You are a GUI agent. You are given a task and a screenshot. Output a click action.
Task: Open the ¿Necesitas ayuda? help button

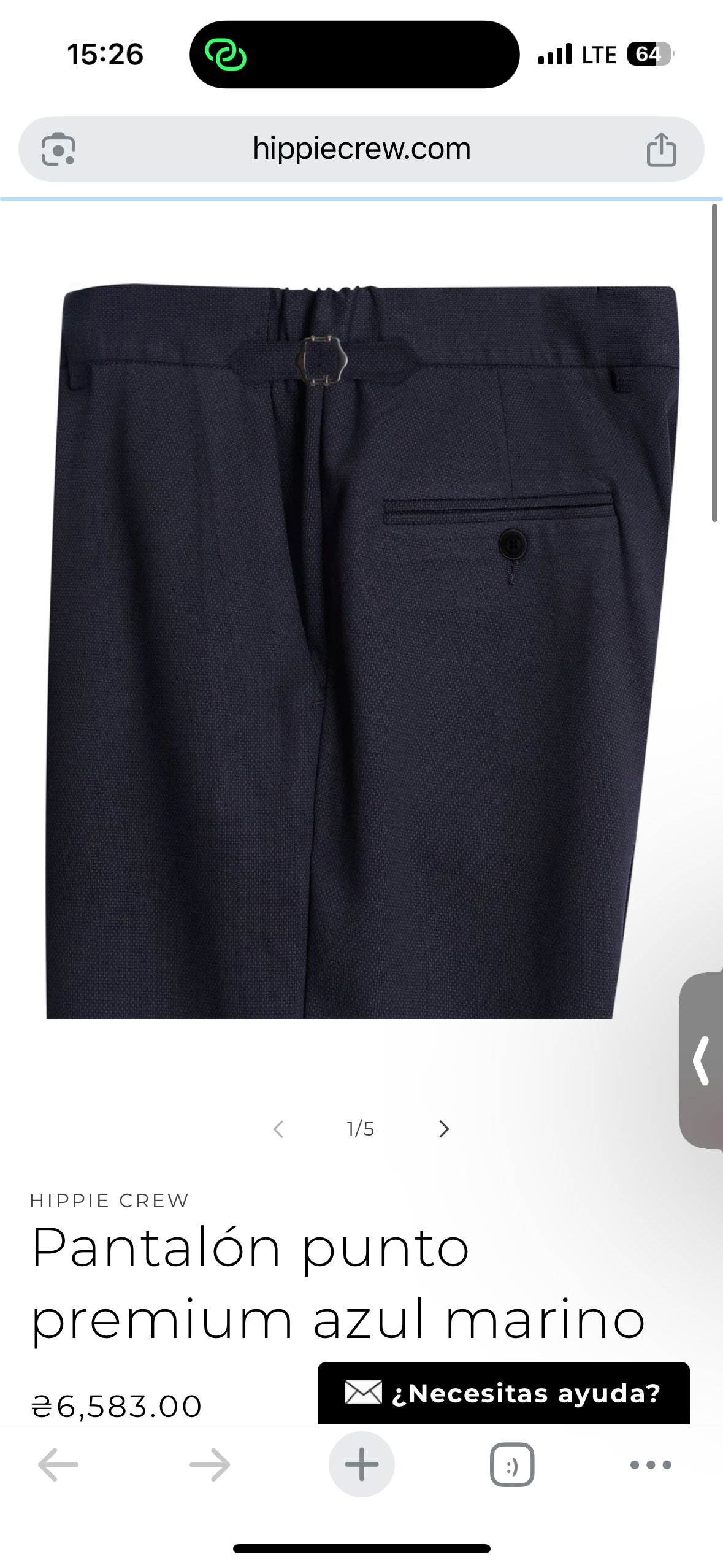[503, 1393]
